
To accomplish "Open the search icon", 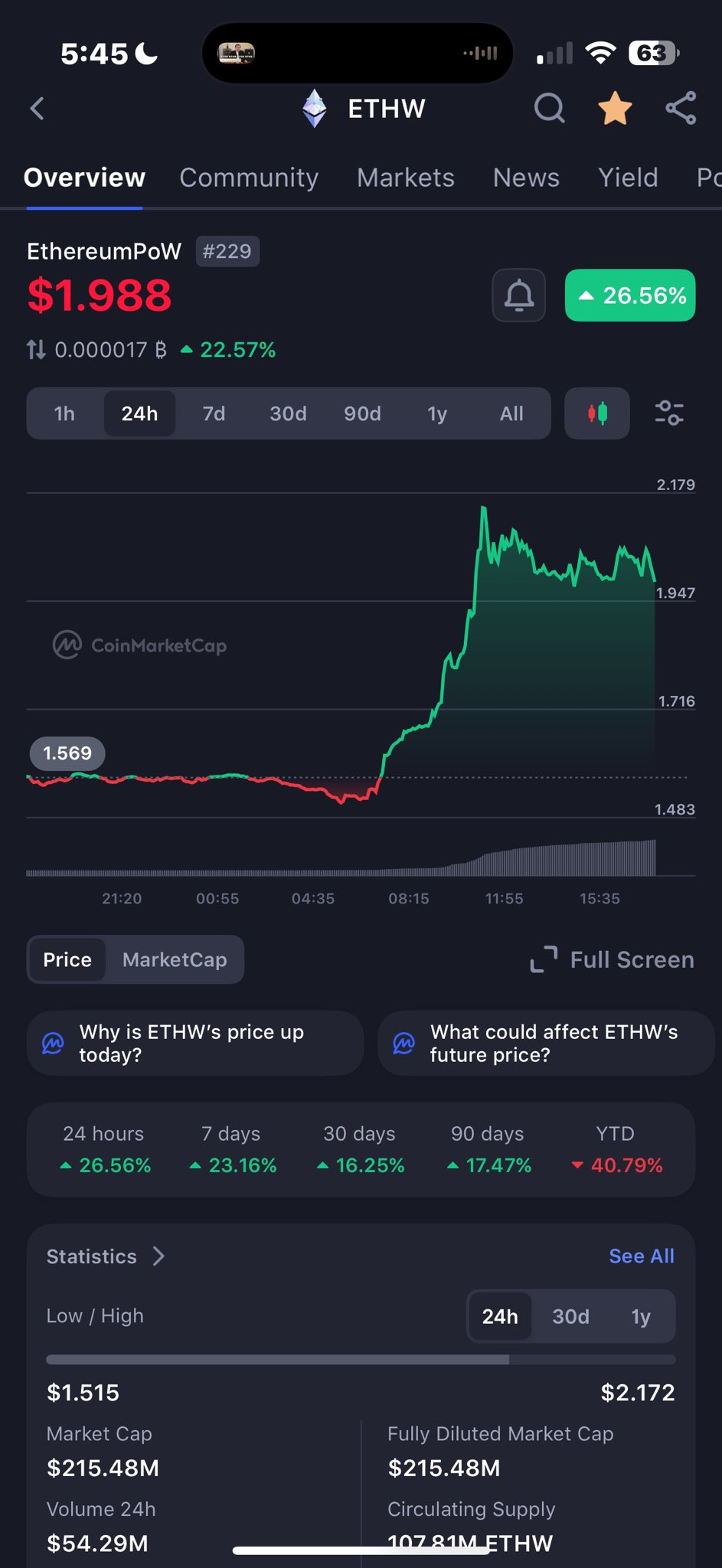I will (549, 109).
